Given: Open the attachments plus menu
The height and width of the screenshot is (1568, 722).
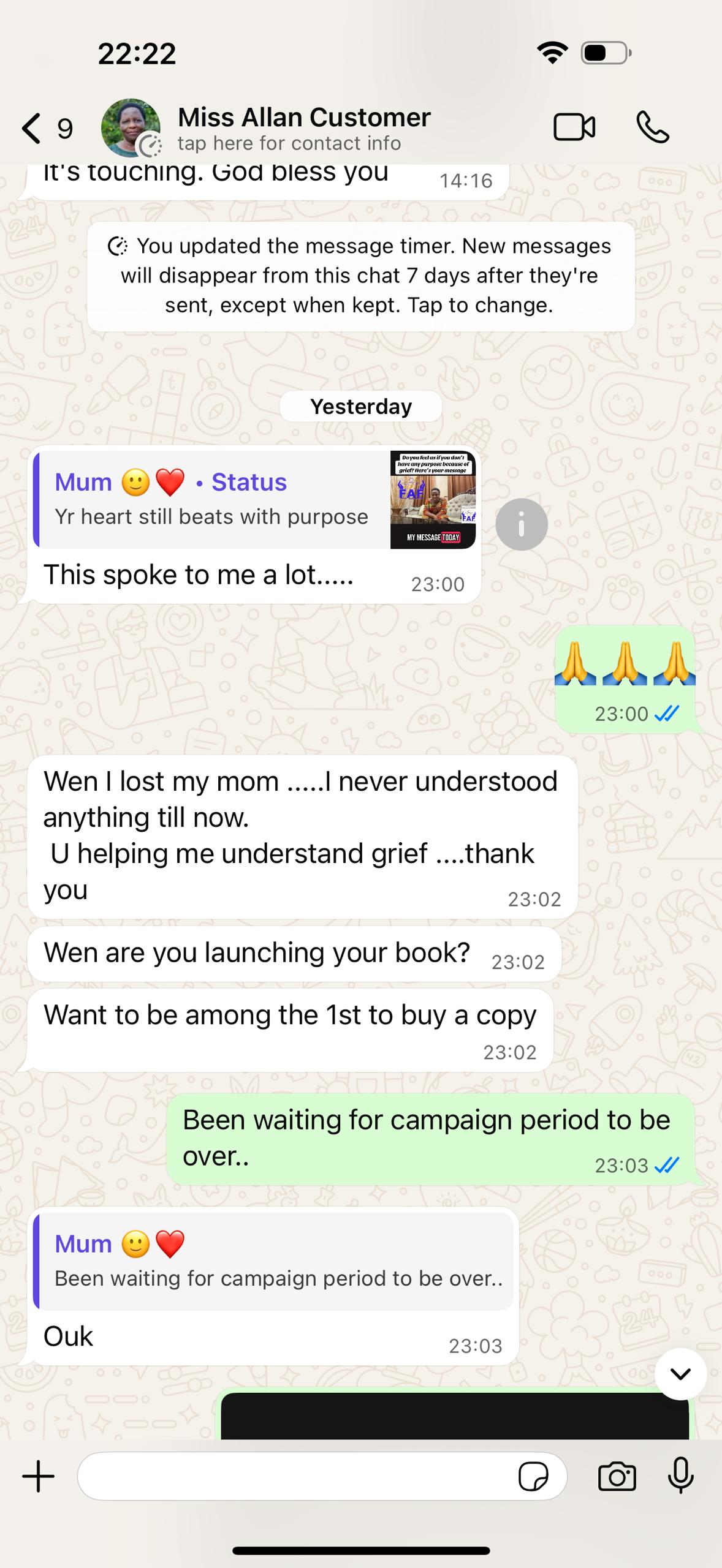Looking at the screenshot, I should (39, 1476).
